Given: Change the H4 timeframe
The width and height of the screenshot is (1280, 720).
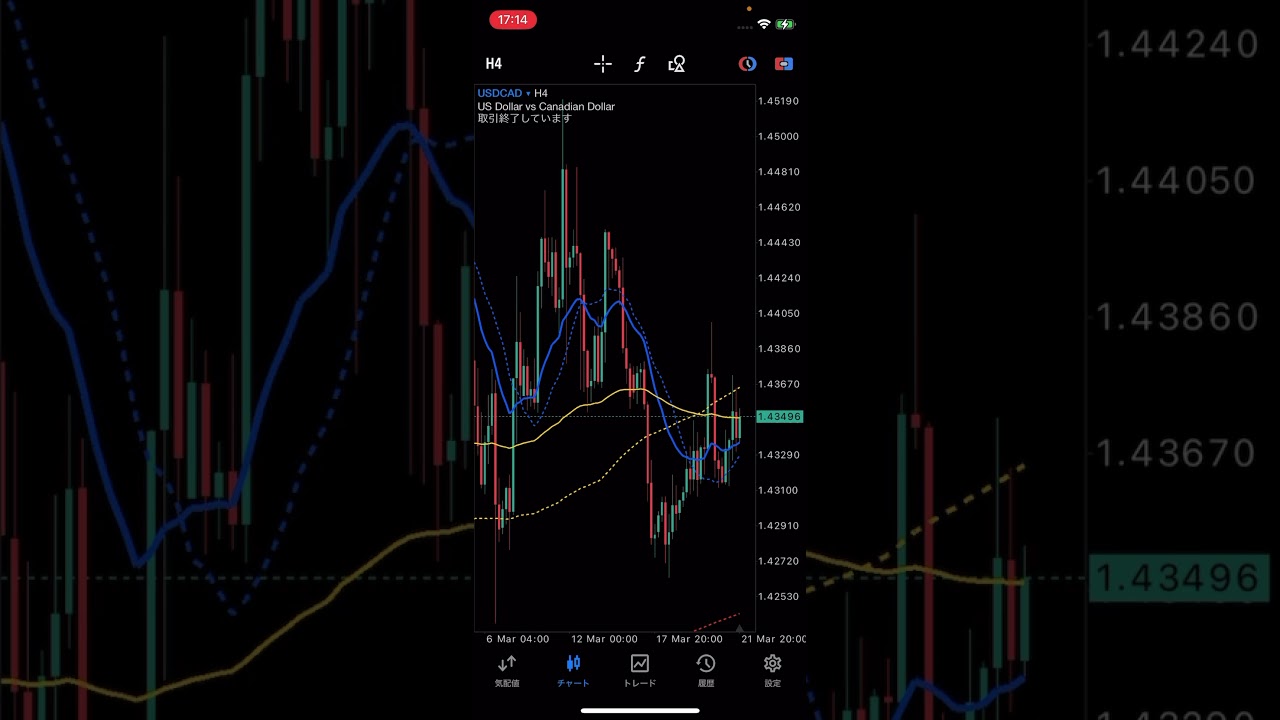Looking at the screenshot, I should pos(493,64).
